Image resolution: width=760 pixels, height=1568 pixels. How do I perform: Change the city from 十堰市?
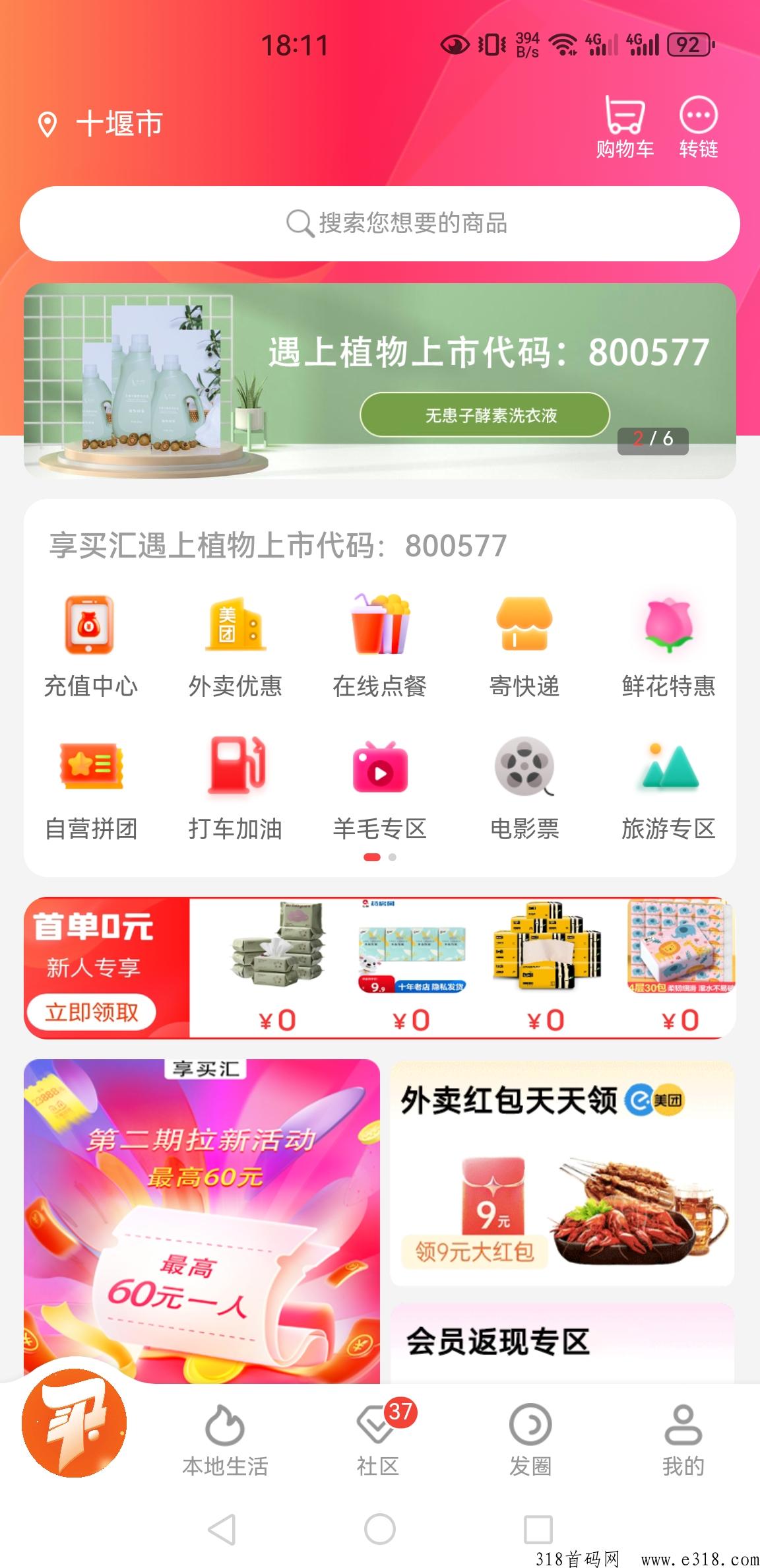(x=100, y=124)
